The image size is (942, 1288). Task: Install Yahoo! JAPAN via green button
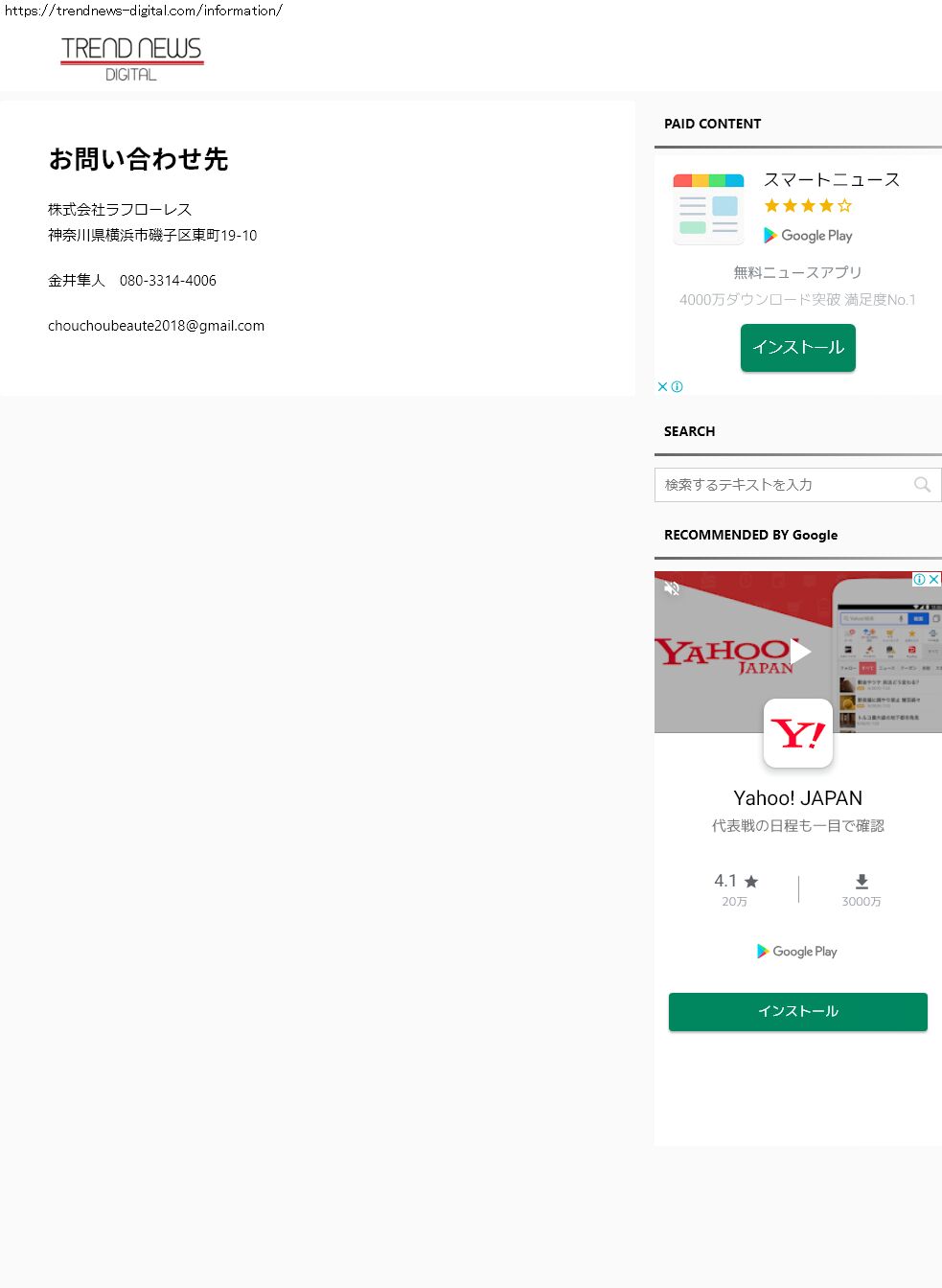click(797, 1011)
